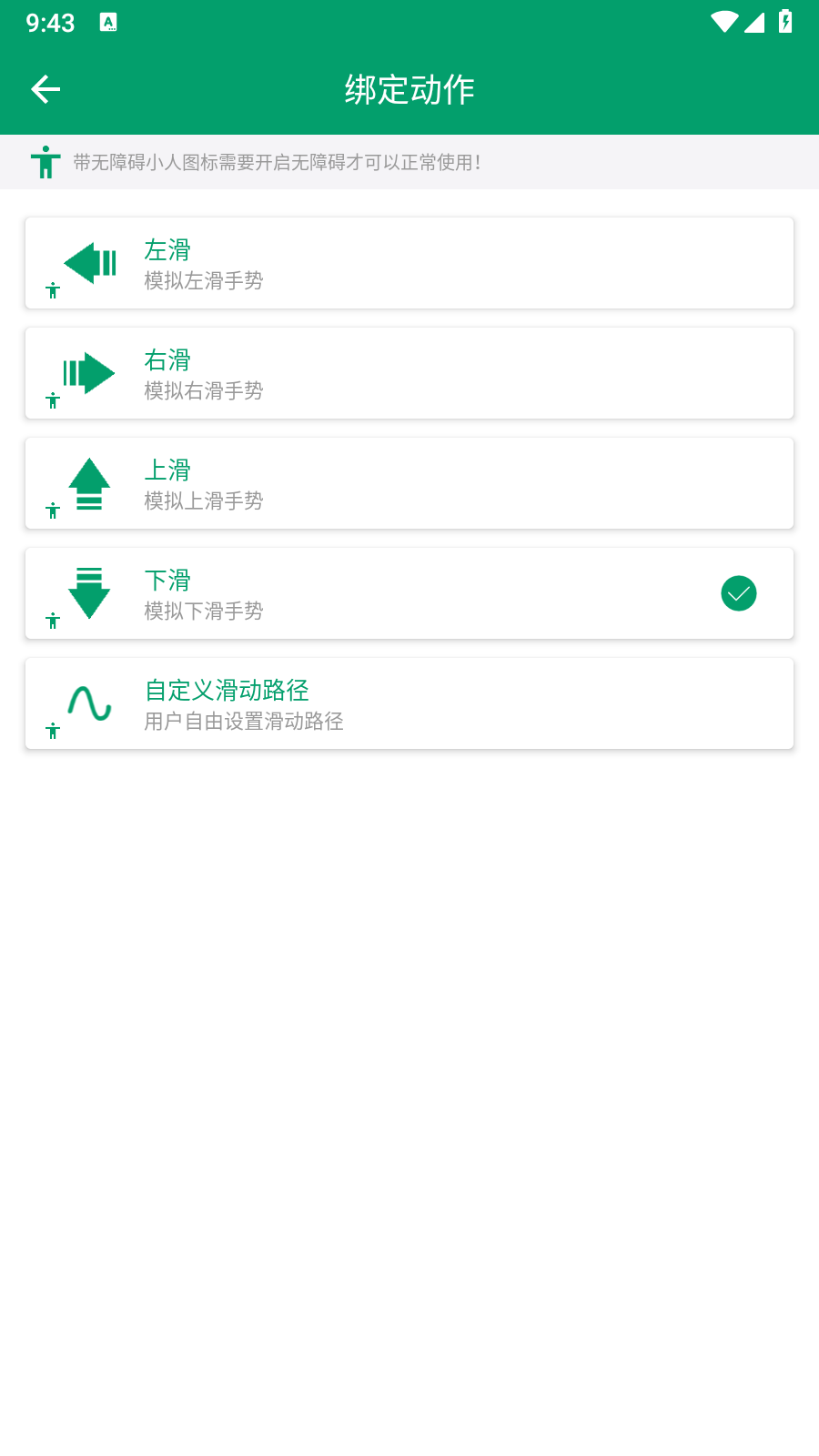The width and height of the screenshot is (819, 1456).
Task: Click the downward swipe arrow icon
Action: tap(88, 593)
